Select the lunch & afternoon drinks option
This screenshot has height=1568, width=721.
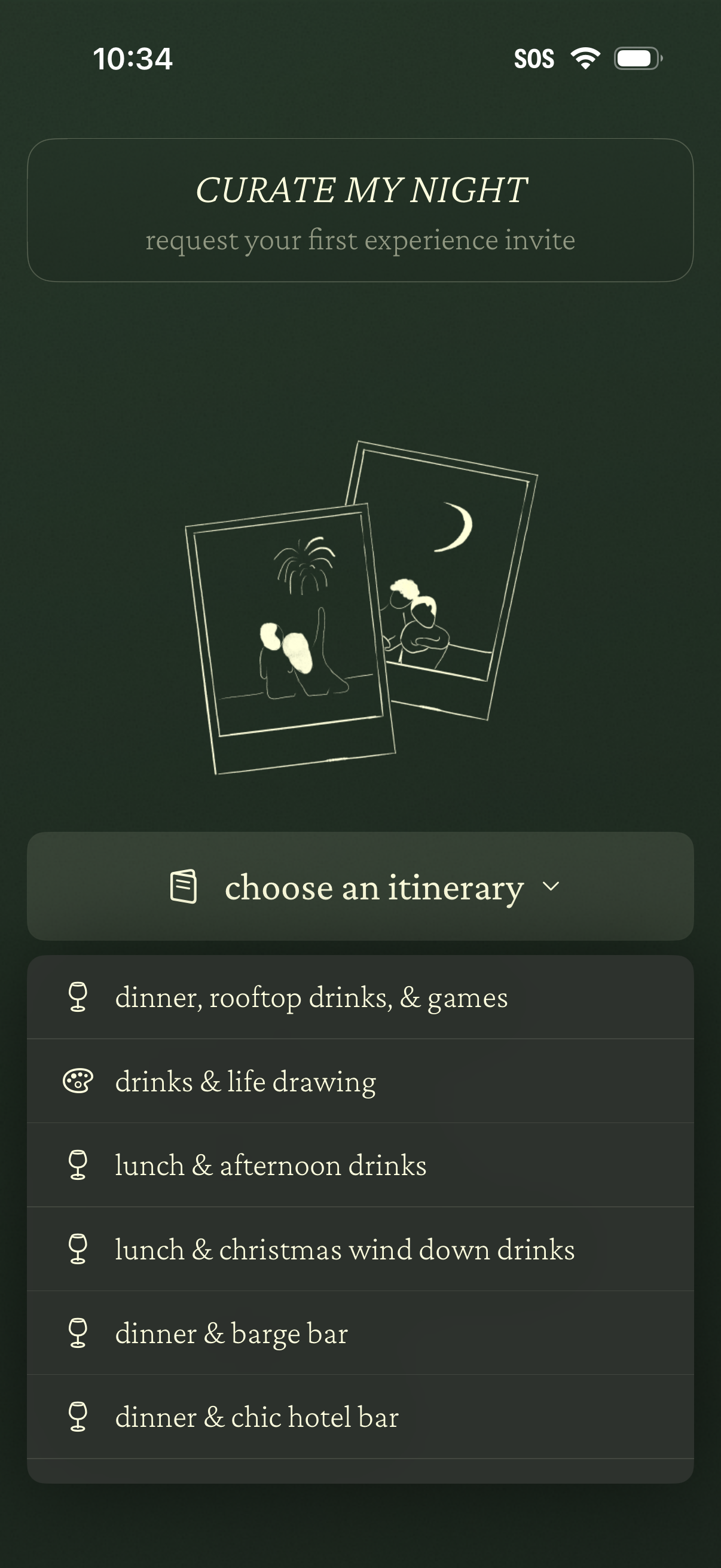pyautogui.click(x=270, y=1165)
